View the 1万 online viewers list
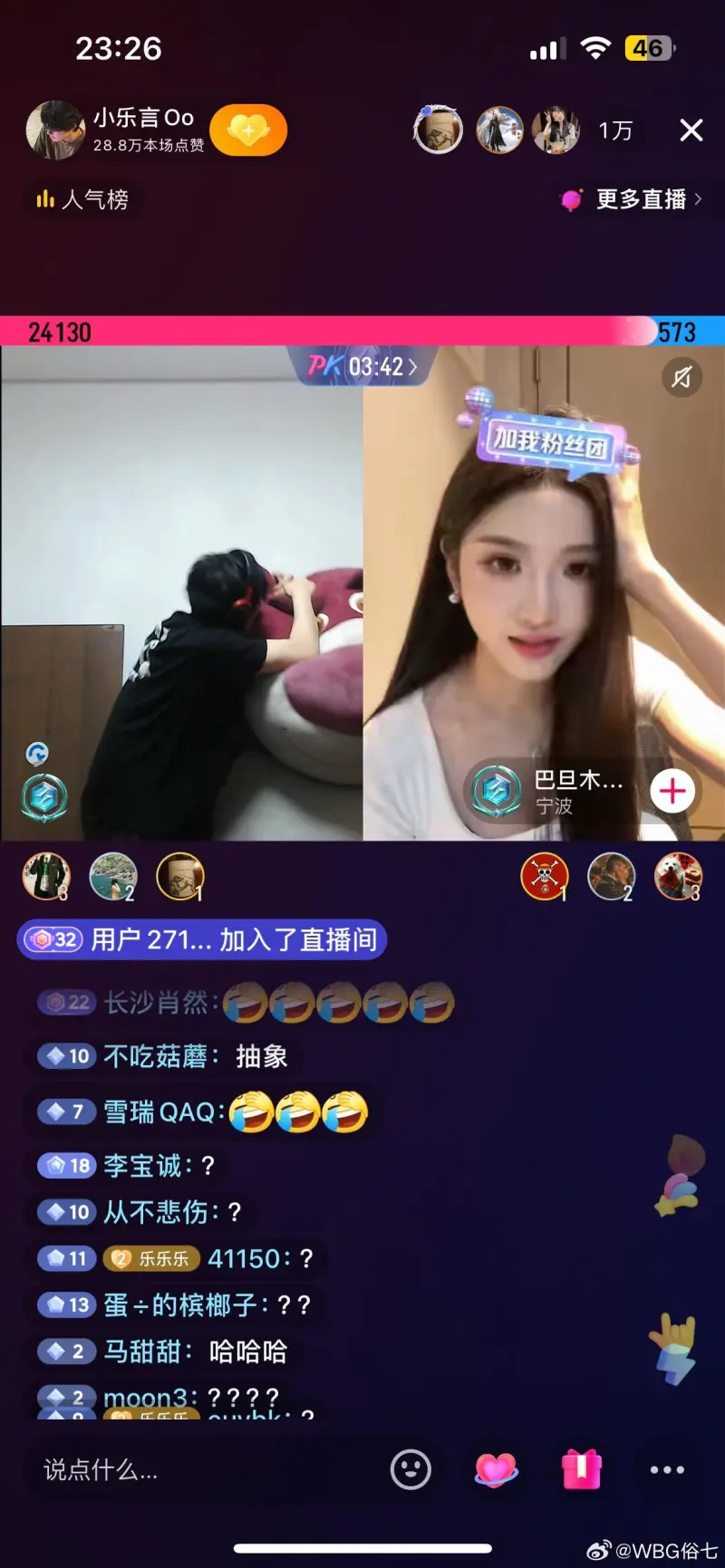 [x=615, y=131]
